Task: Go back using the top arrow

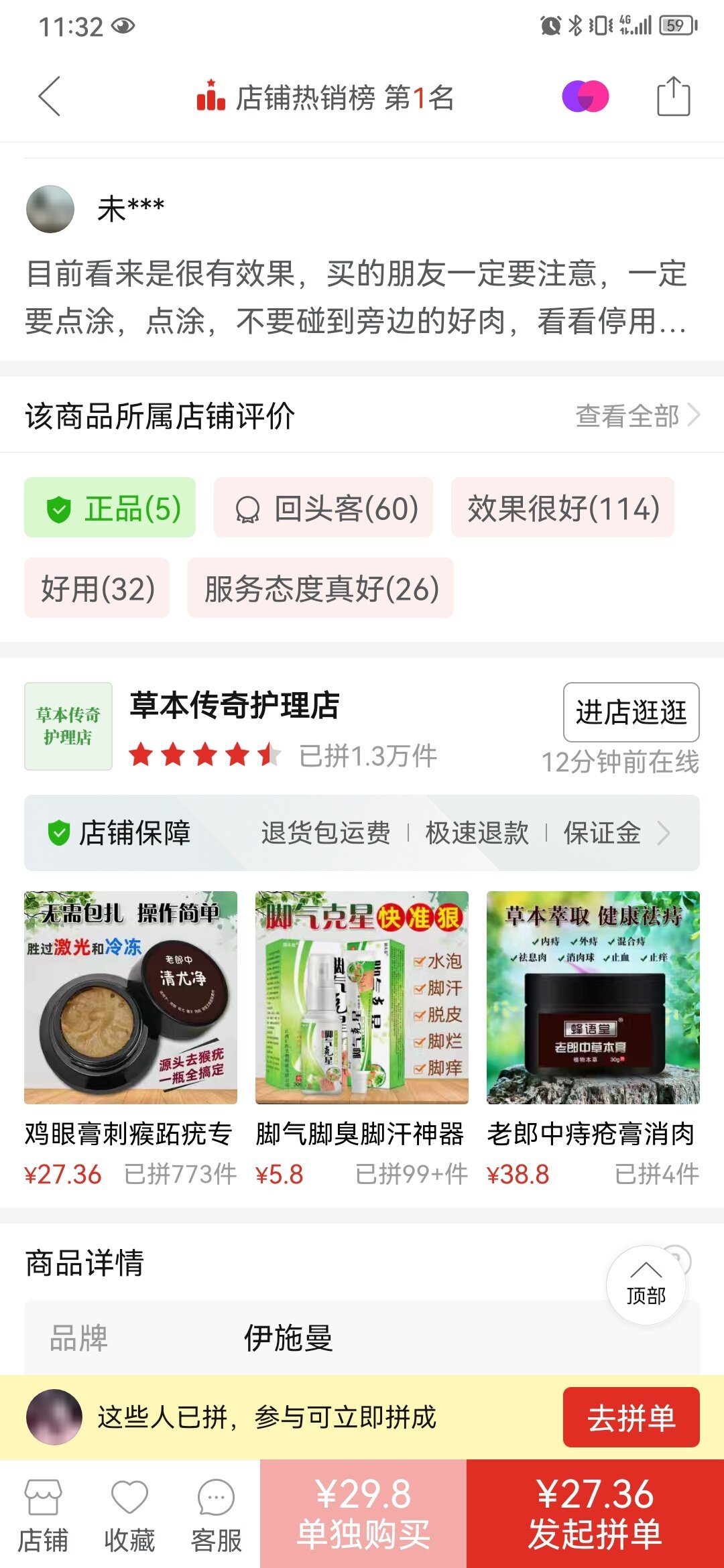Action: coord(50,96)
